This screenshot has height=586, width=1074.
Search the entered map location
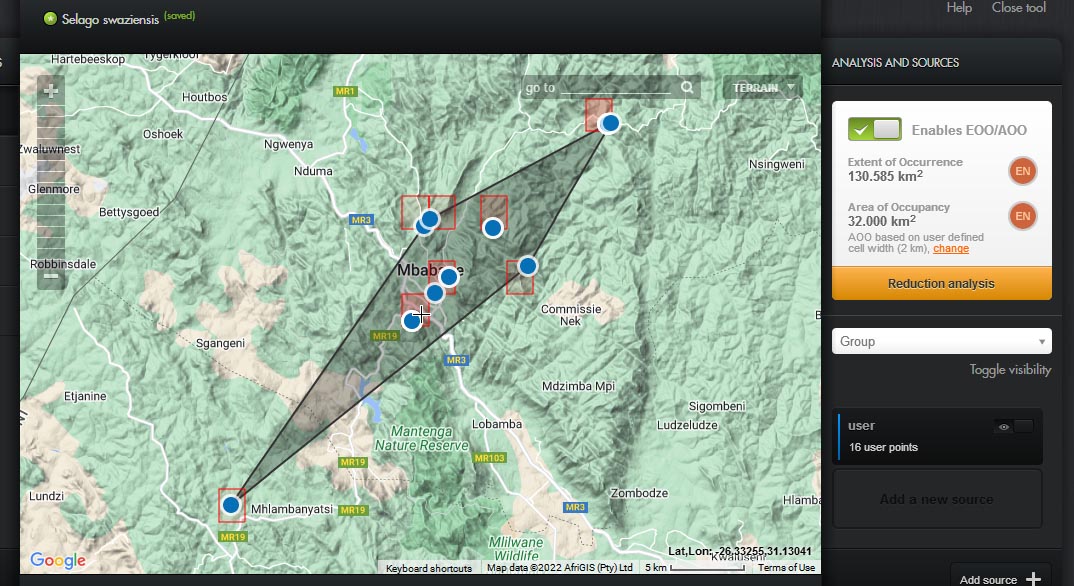coord(687,87)
